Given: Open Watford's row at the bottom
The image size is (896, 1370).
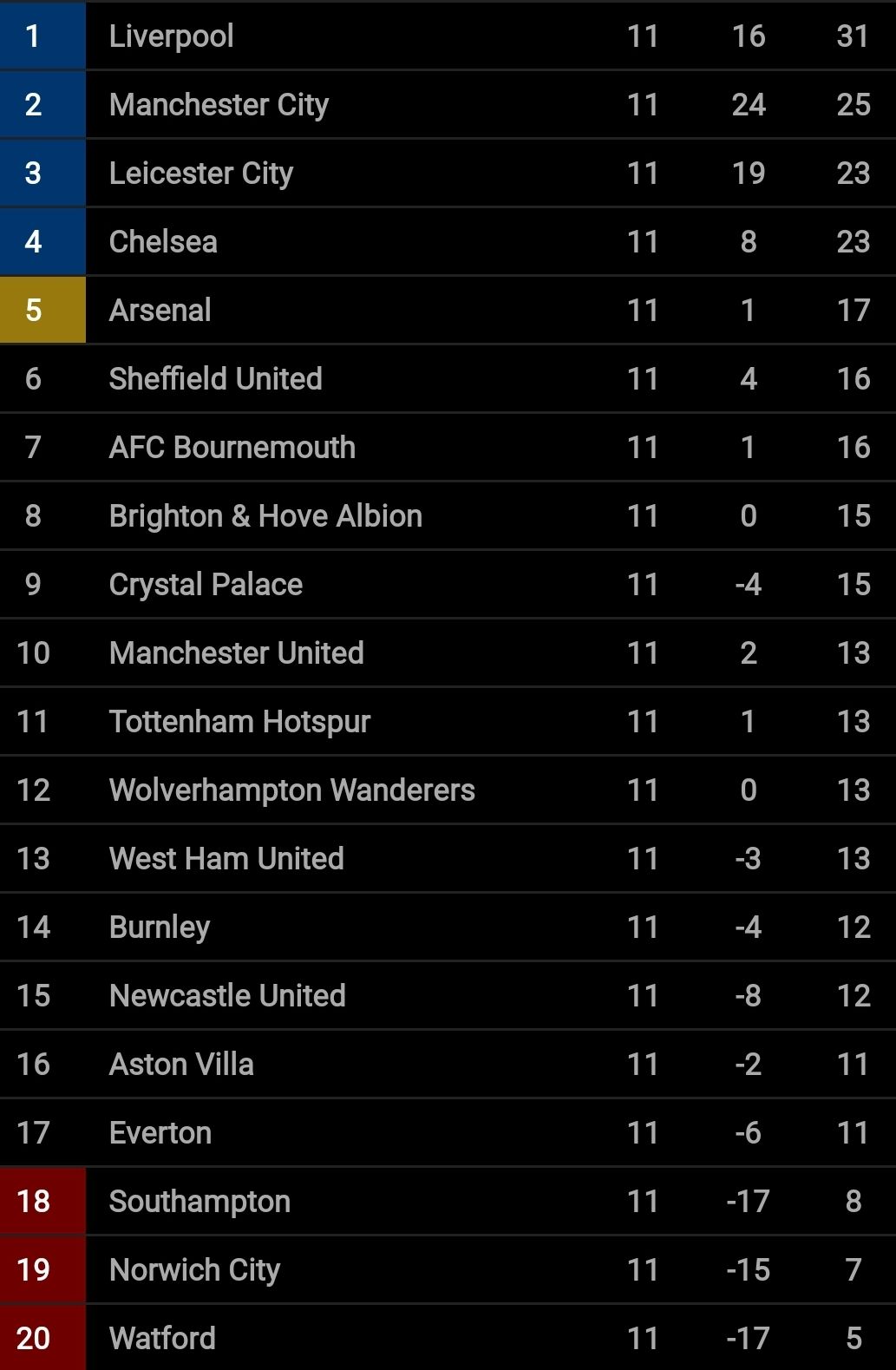Looking at the screenshot, I should [x=448, y=1337].
